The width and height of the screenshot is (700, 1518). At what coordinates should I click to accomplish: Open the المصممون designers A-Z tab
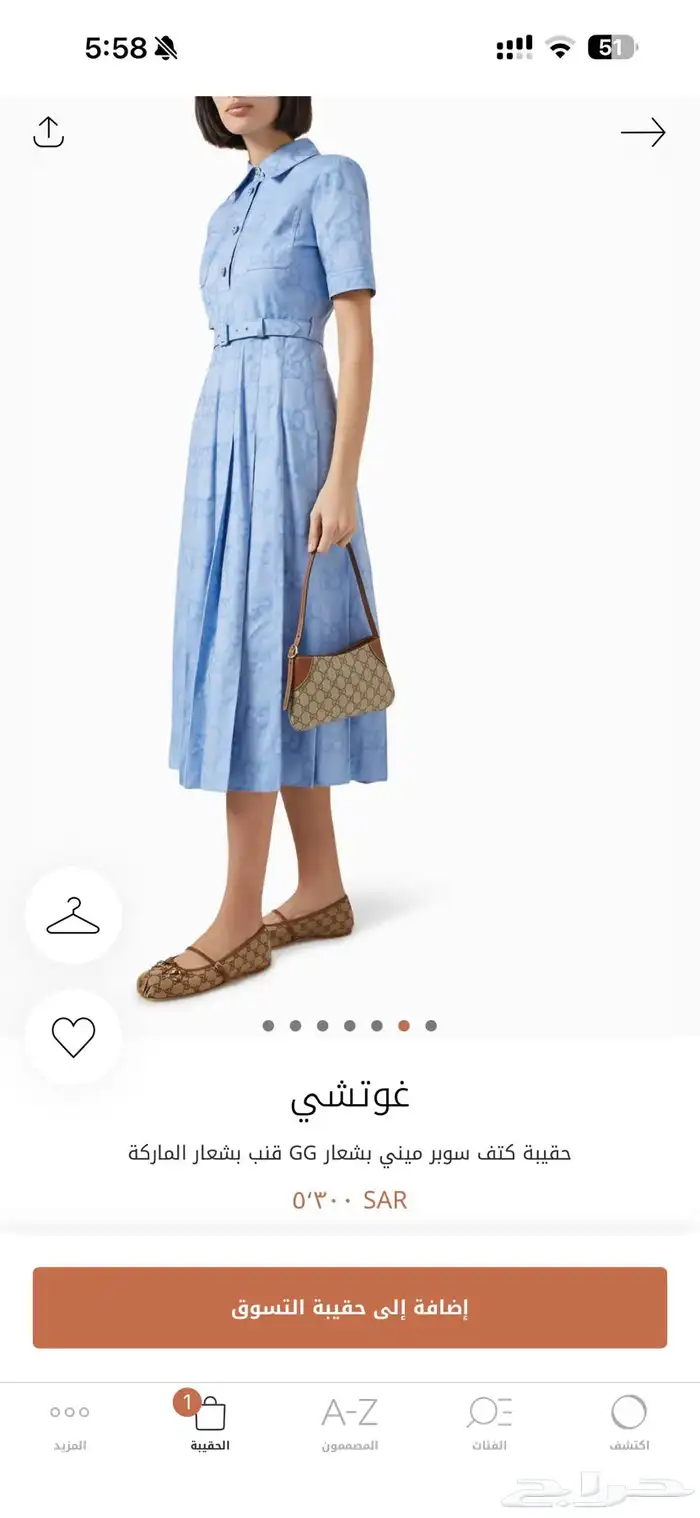pos(349,1424)
